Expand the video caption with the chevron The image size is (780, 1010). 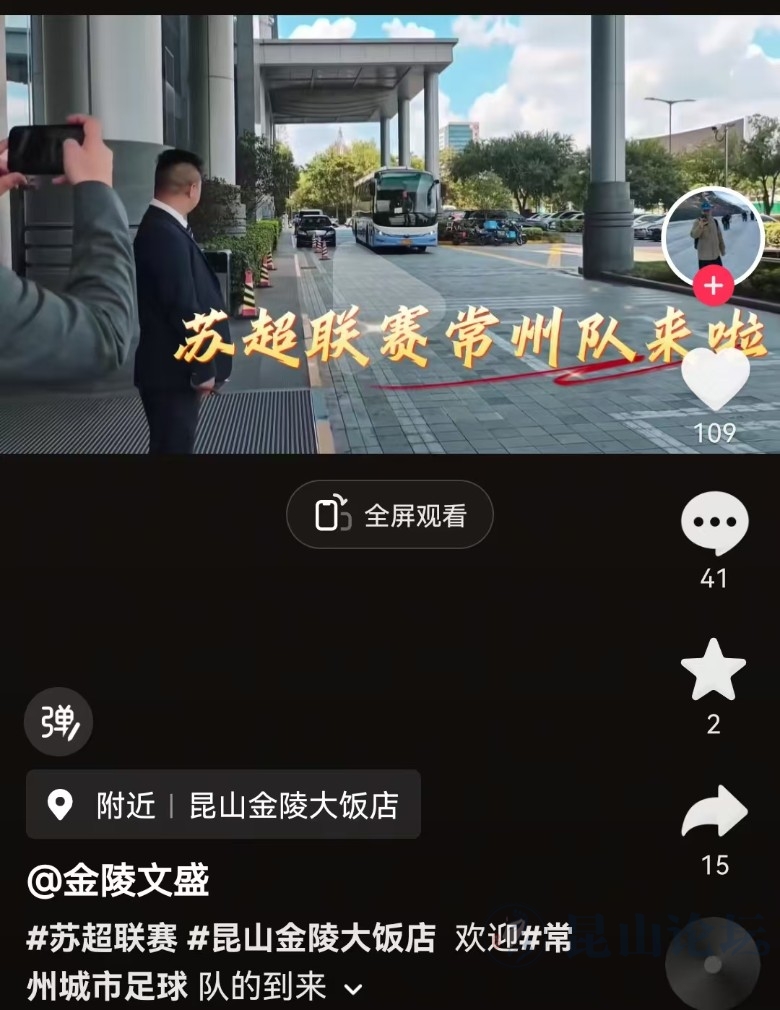coord(353,990)
